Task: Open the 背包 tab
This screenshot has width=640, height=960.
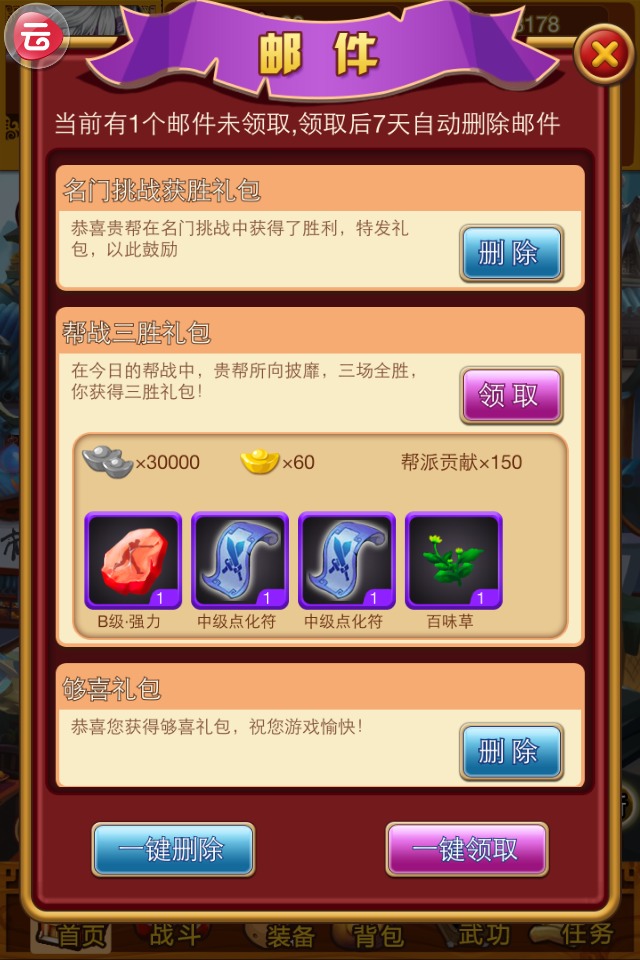Action: click(378, 935)
